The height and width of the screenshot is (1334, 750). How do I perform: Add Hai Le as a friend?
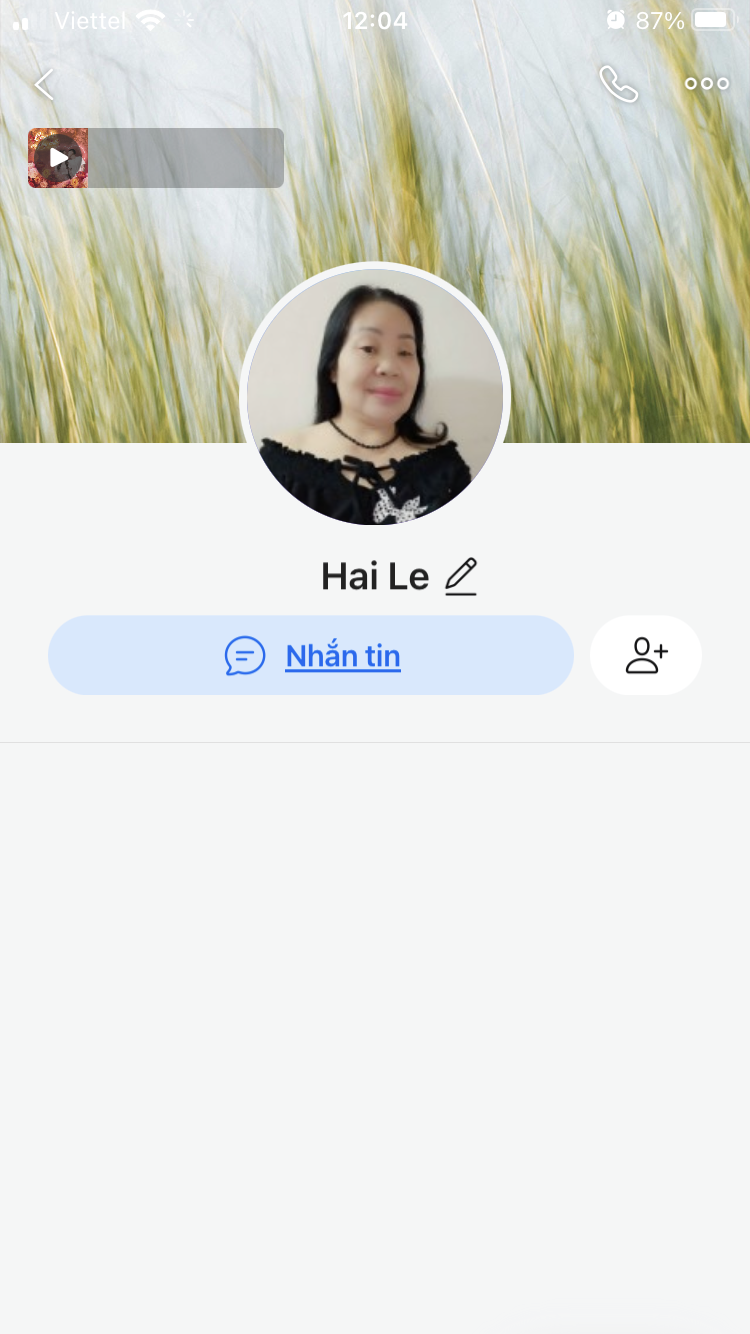coord(646,656)
